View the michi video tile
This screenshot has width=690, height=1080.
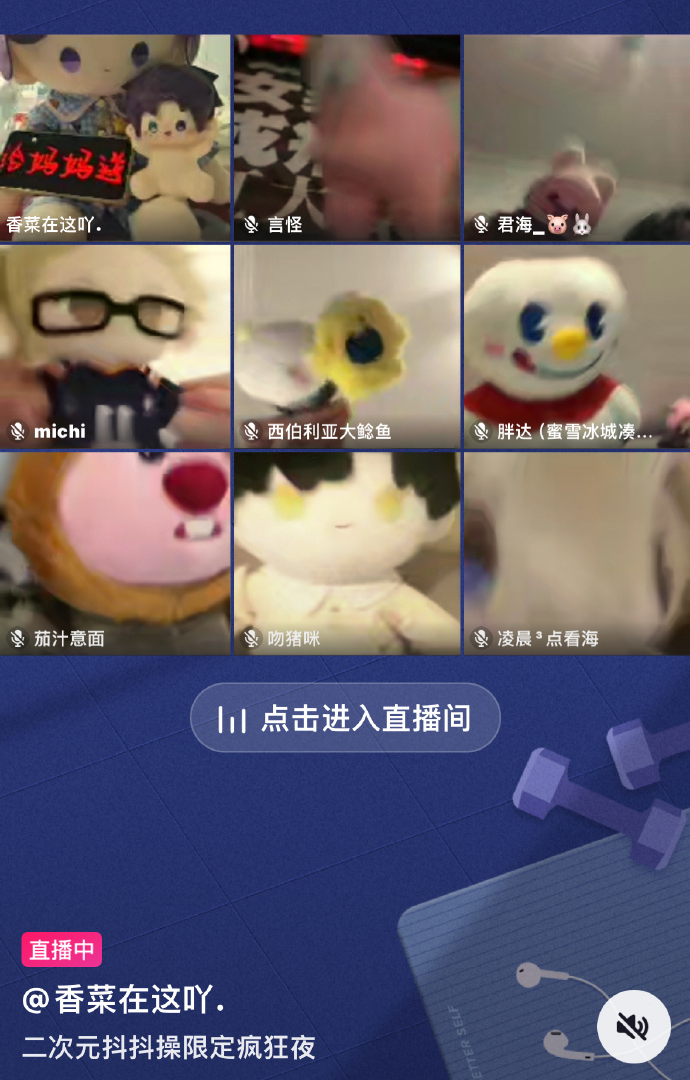115,346
